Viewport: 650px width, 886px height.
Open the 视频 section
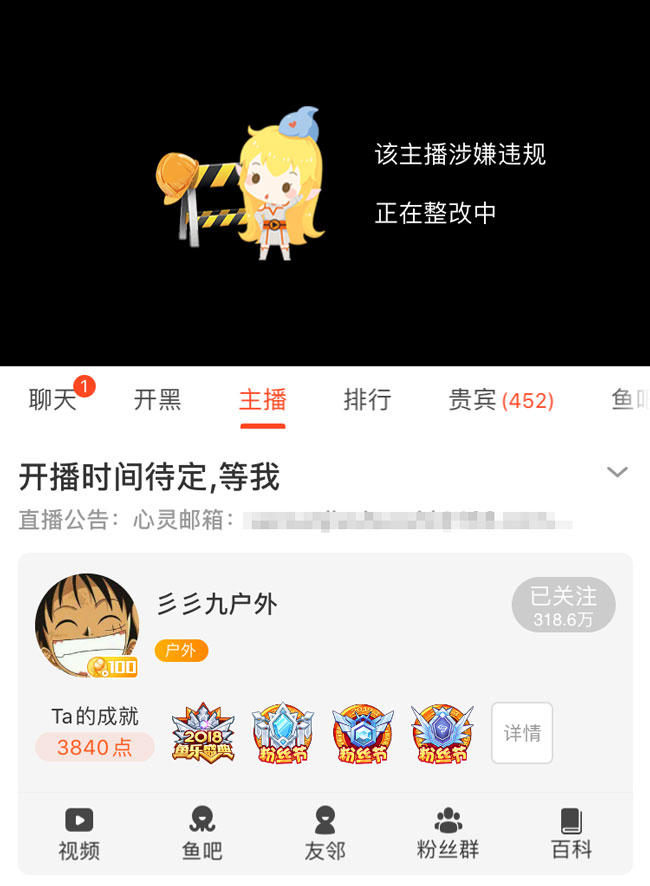[x=79, y=834]
